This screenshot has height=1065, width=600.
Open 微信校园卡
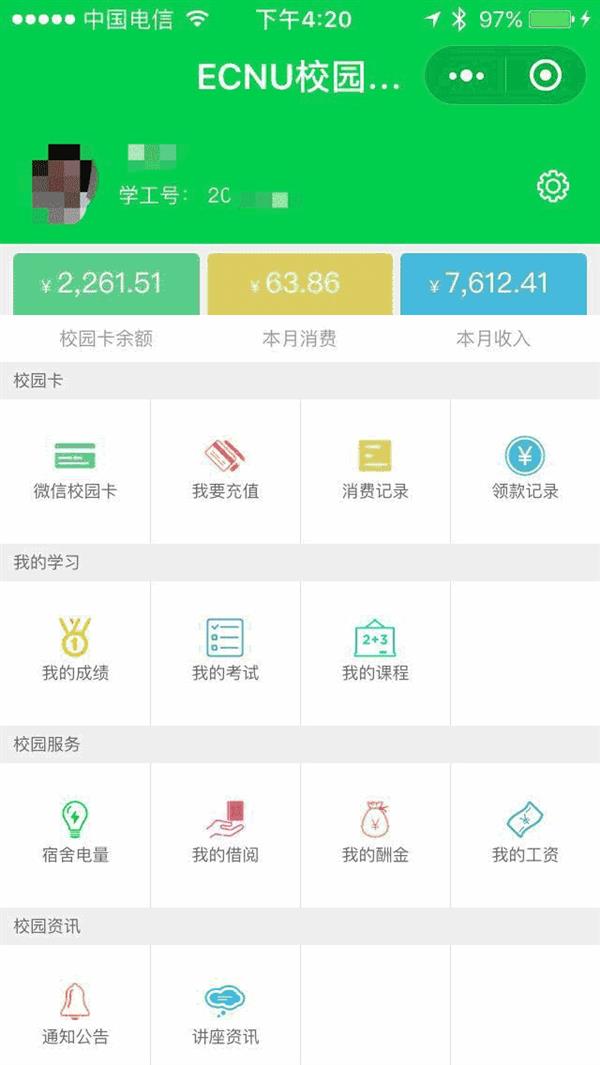75,470
